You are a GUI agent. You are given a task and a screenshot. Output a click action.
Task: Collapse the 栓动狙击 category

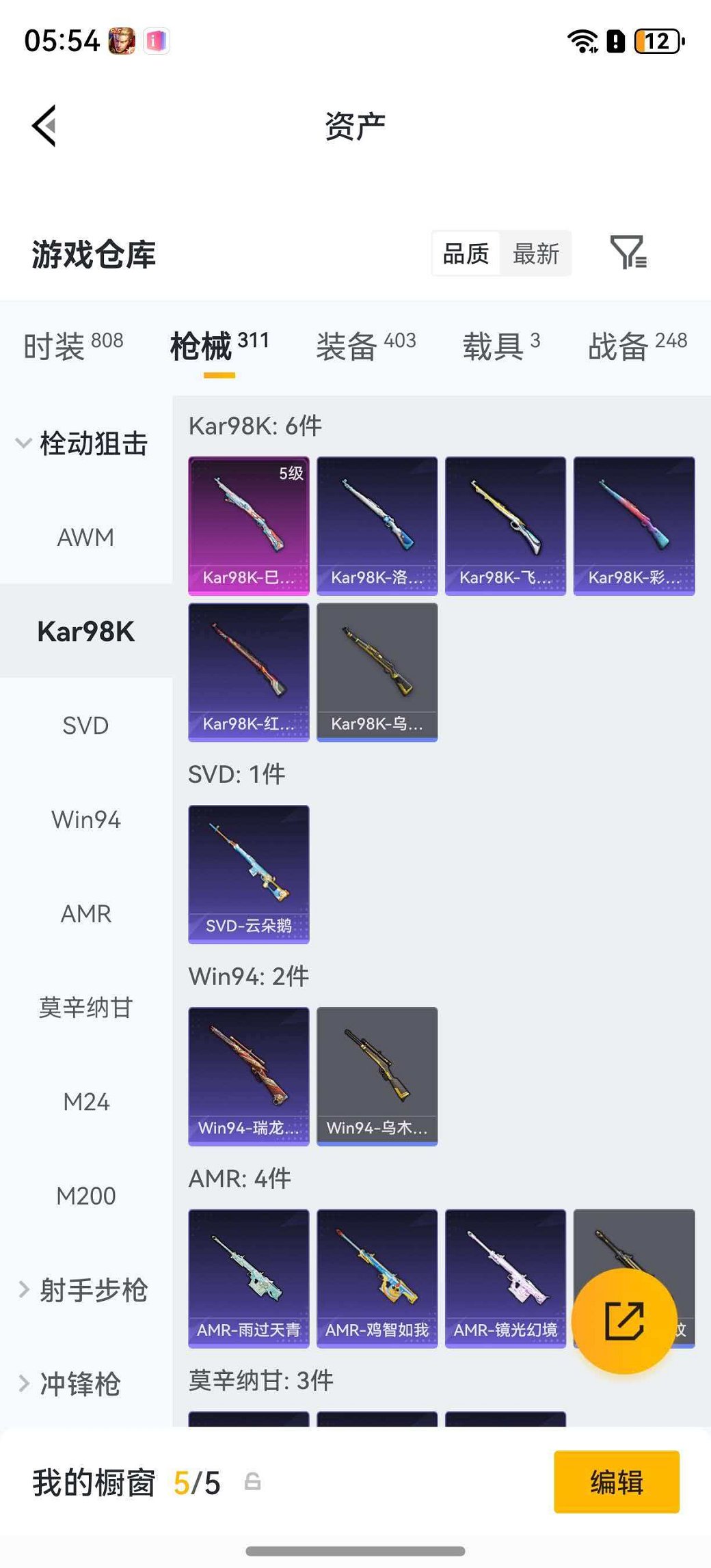tap(82, 443)
